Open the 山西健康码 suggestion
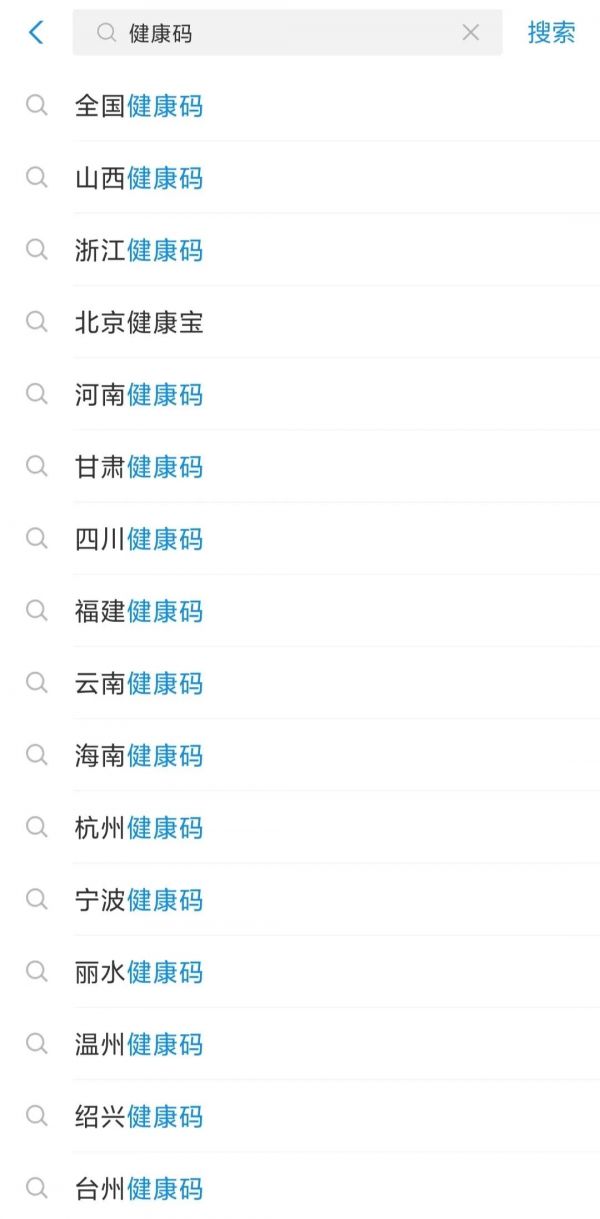This screenshot has height=1219, width=600. point(300,178)
